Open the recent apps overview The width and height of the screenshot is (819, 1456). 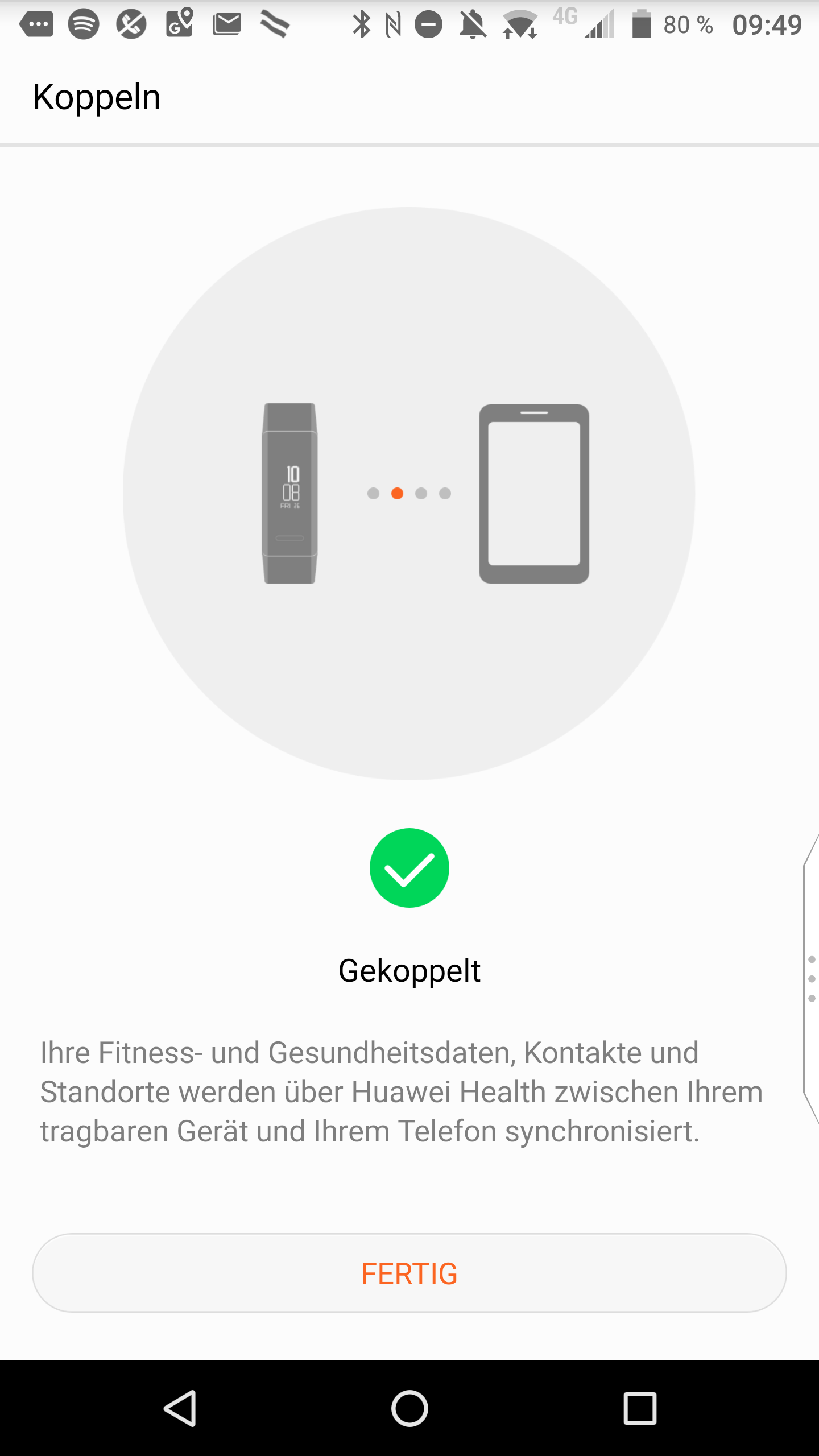point(640,1408)
